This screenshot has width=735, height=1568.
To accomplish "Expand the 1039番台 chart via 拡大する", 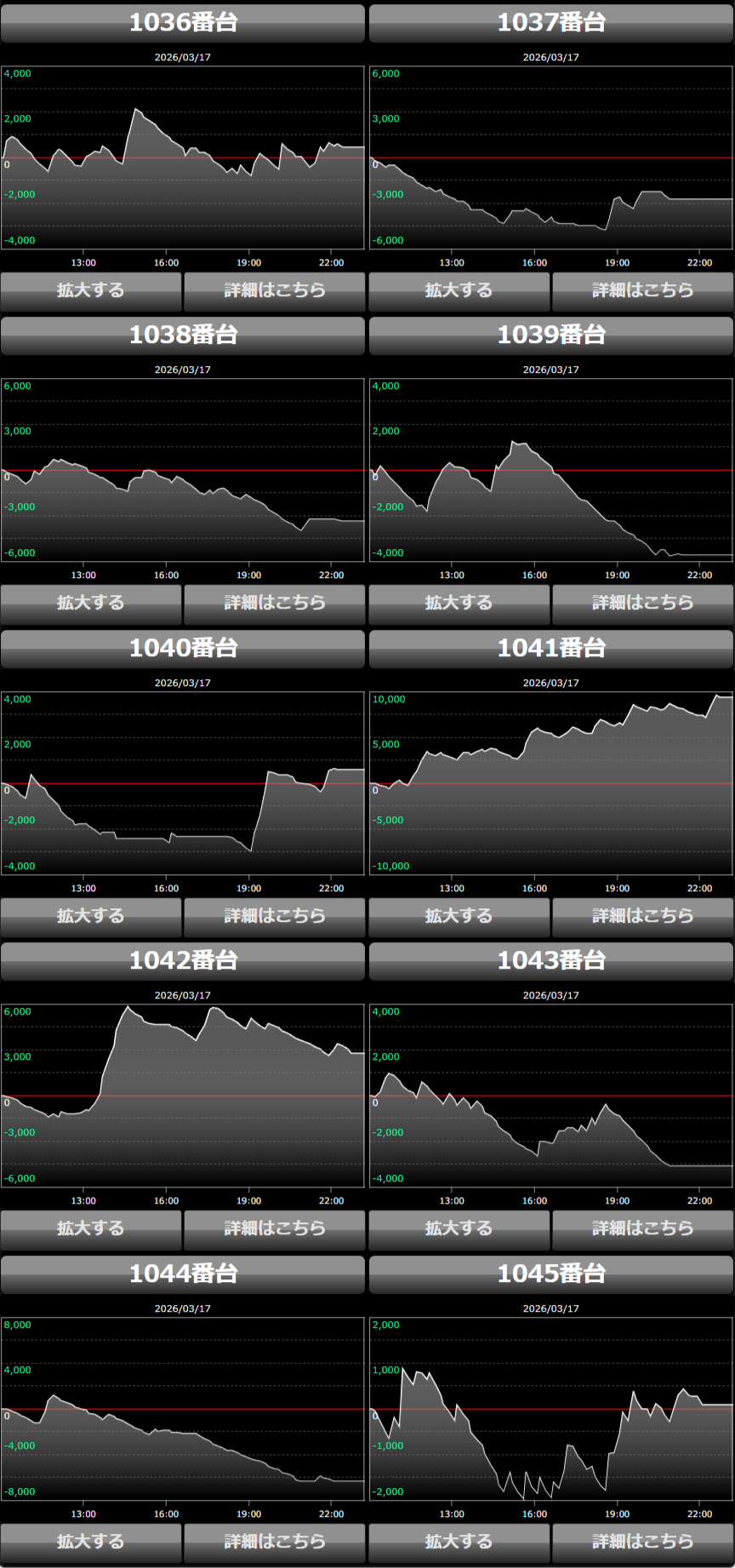I will pos(459,603).
